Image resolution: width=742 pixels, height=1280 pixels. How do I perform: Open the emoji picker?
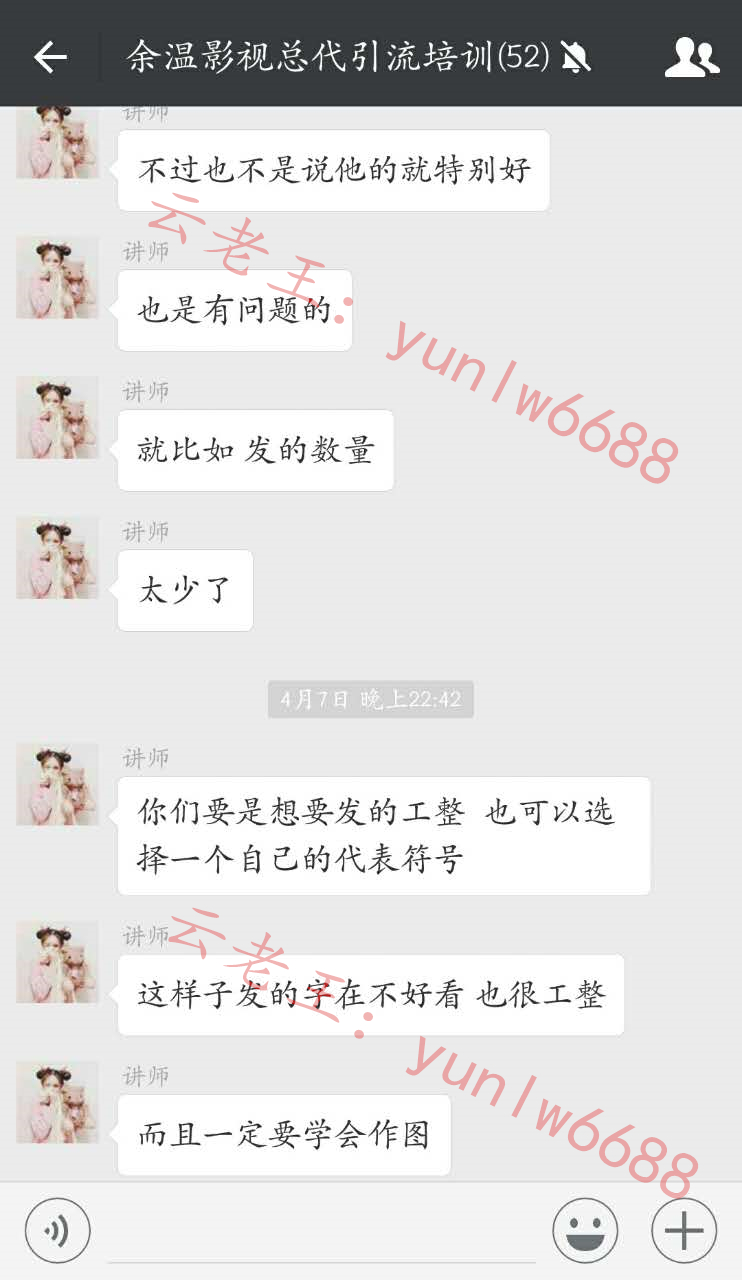[585, 1231]
